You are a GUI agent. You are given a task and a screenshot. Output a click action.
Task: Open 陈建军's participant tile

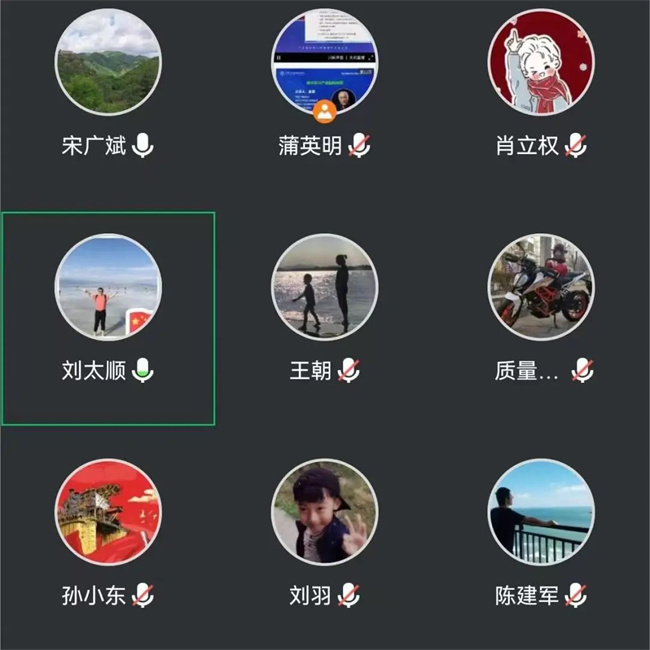(x=541, y=512)
